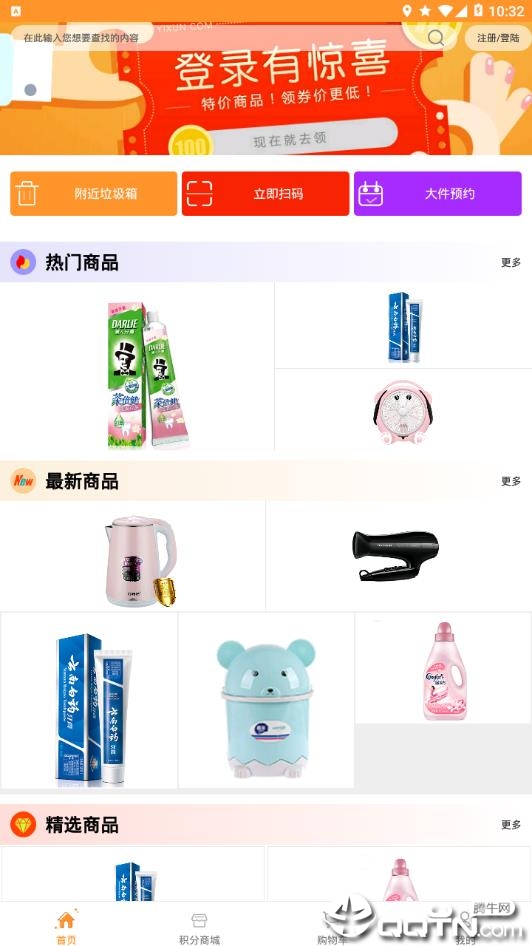View 更多 in 精选商品 section
The width and height of the screenshot is (532, 946).
tap(511, 825)
